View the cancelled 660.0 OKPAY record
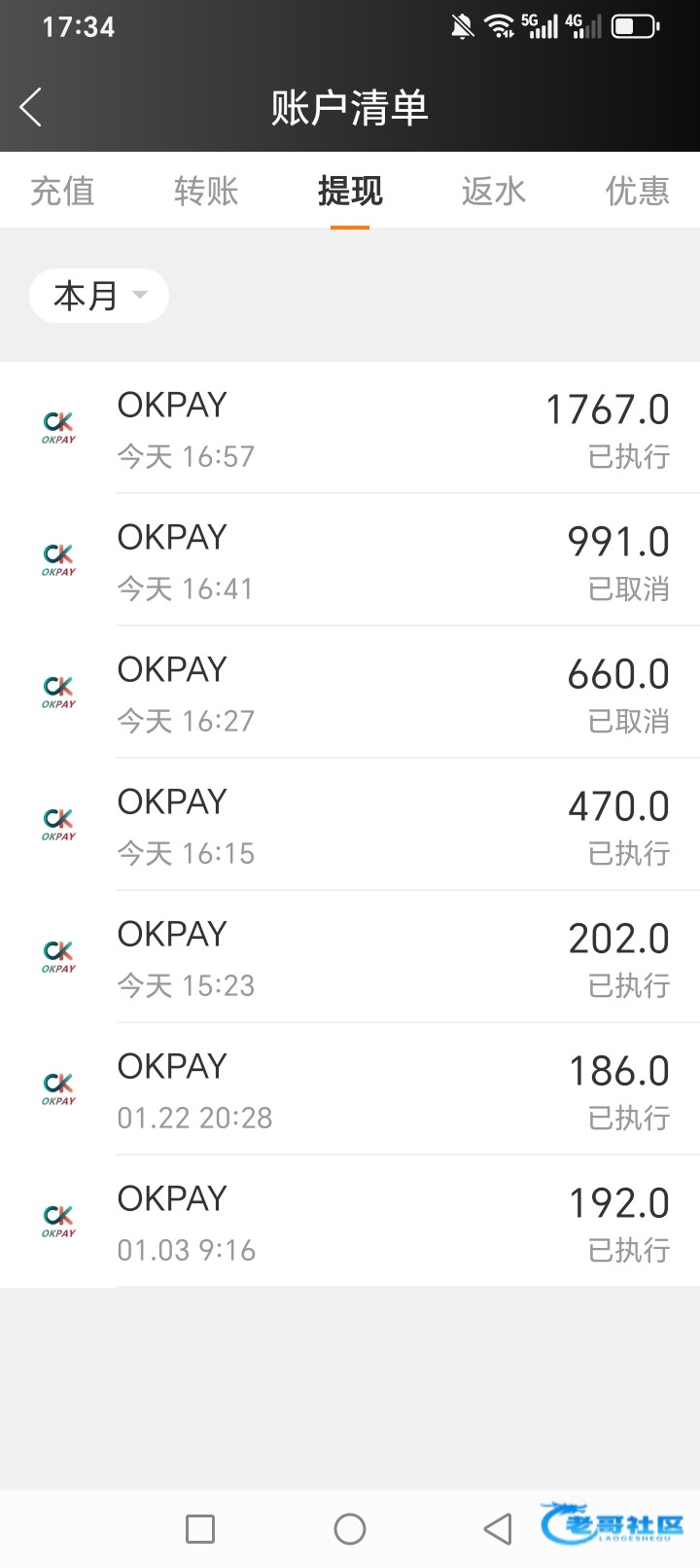Screen dimensions: 700x1568 (389, 693)
